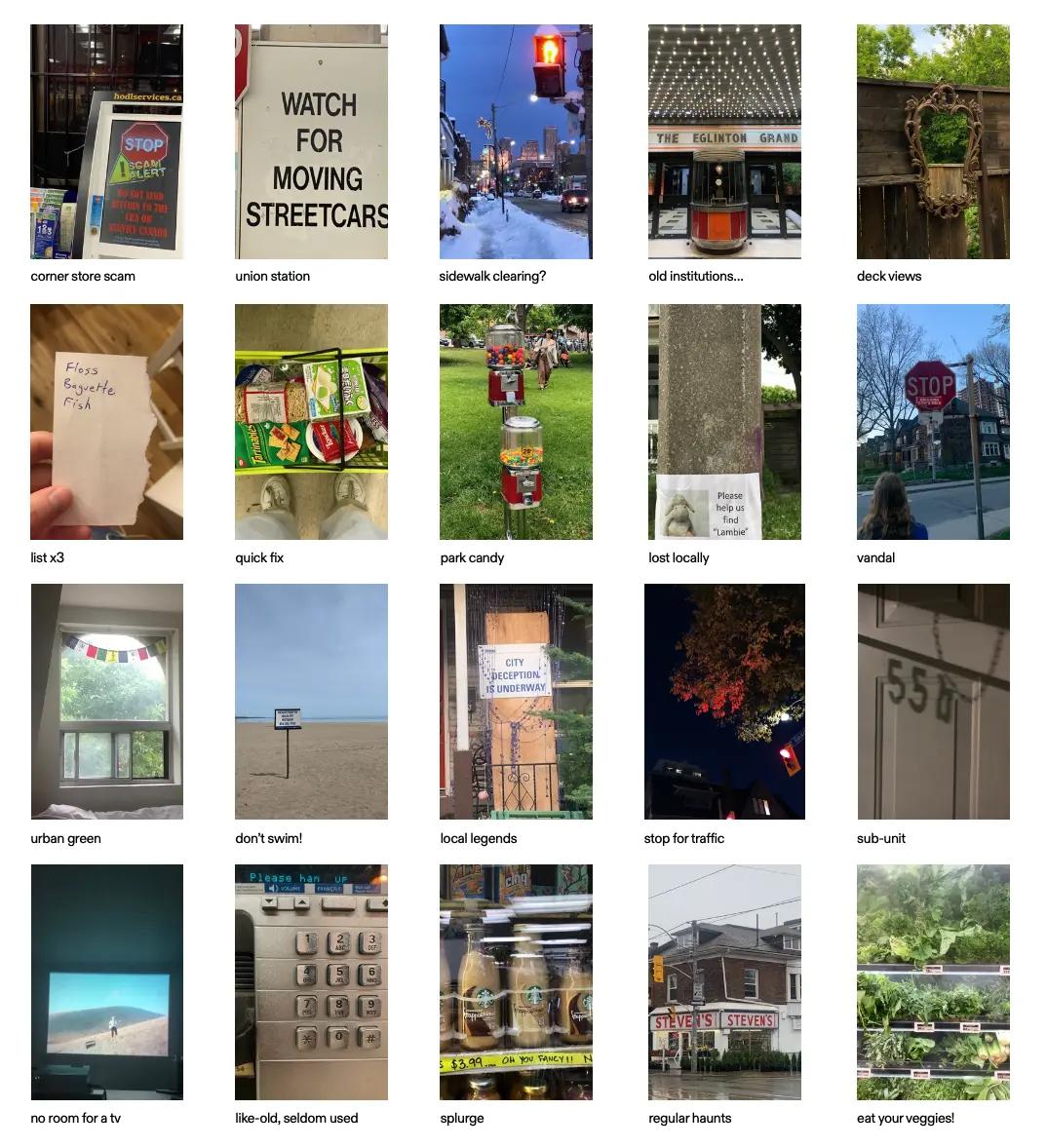Open the 'sub-unit' door number photo
This screenshot has height=1148, width=1047.
pos(933,702)
